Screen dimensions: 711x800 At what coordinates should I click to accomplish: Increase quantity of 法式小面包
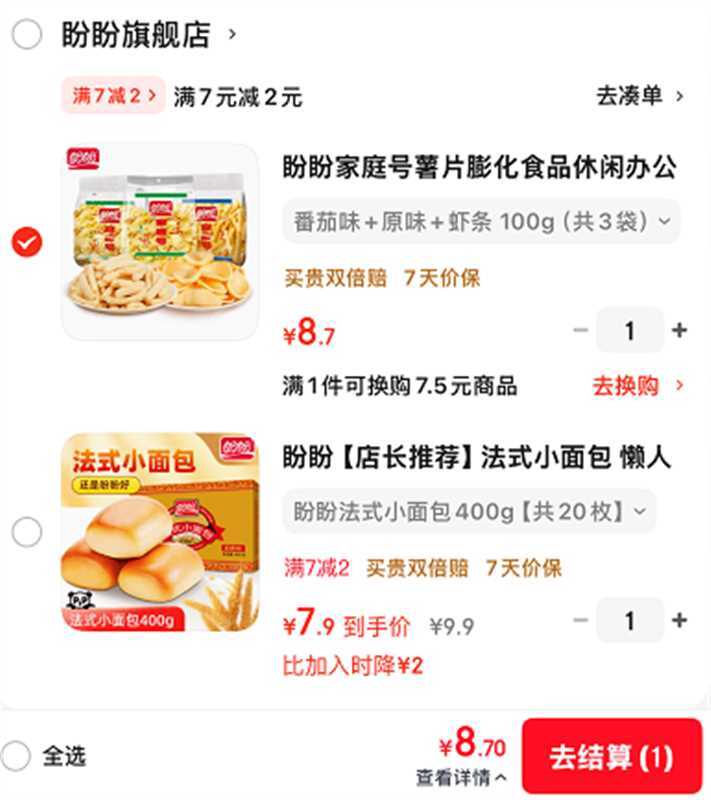pos(680,621)
